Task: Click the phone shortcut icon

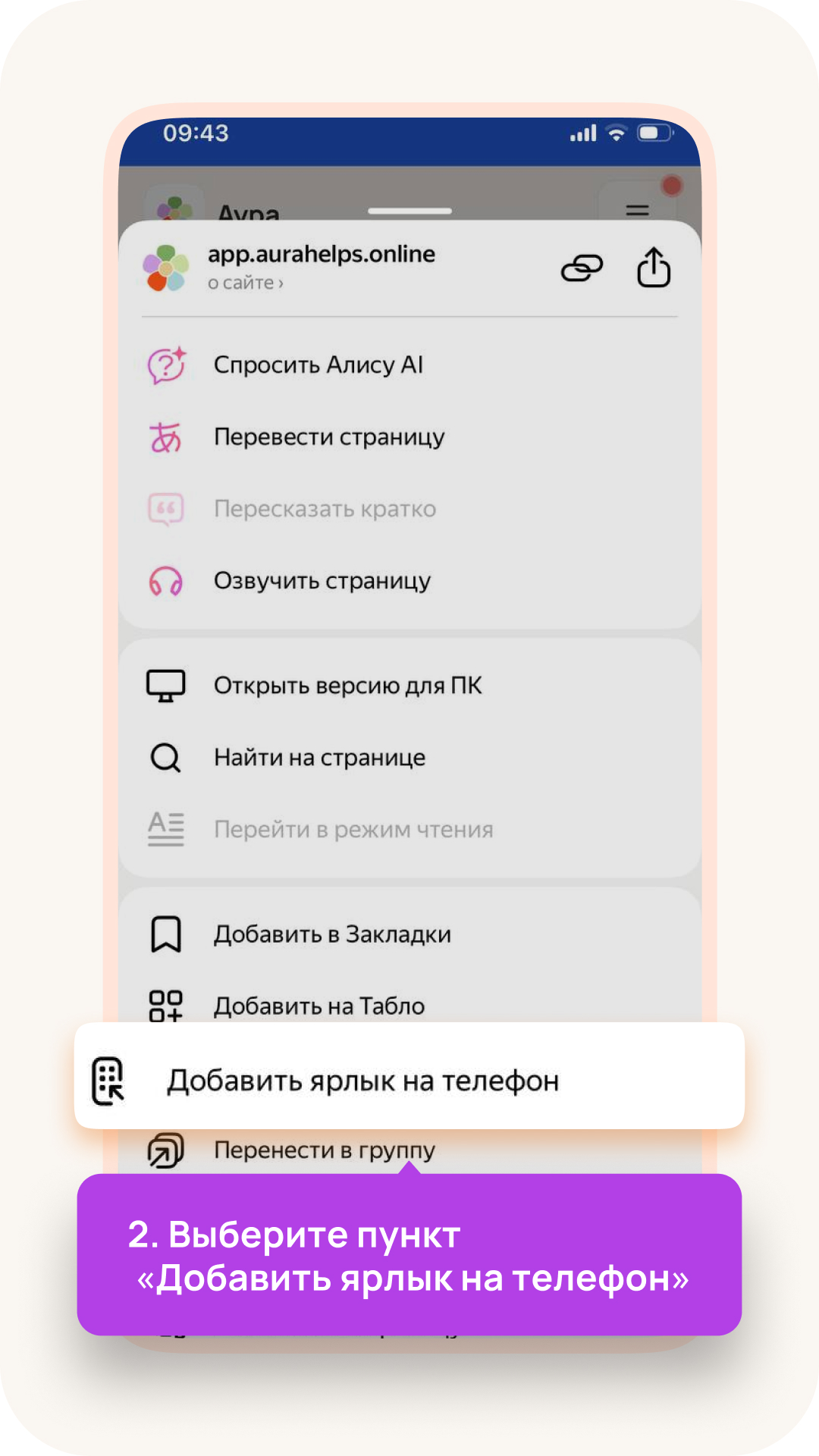Action: coord(108,1080)
